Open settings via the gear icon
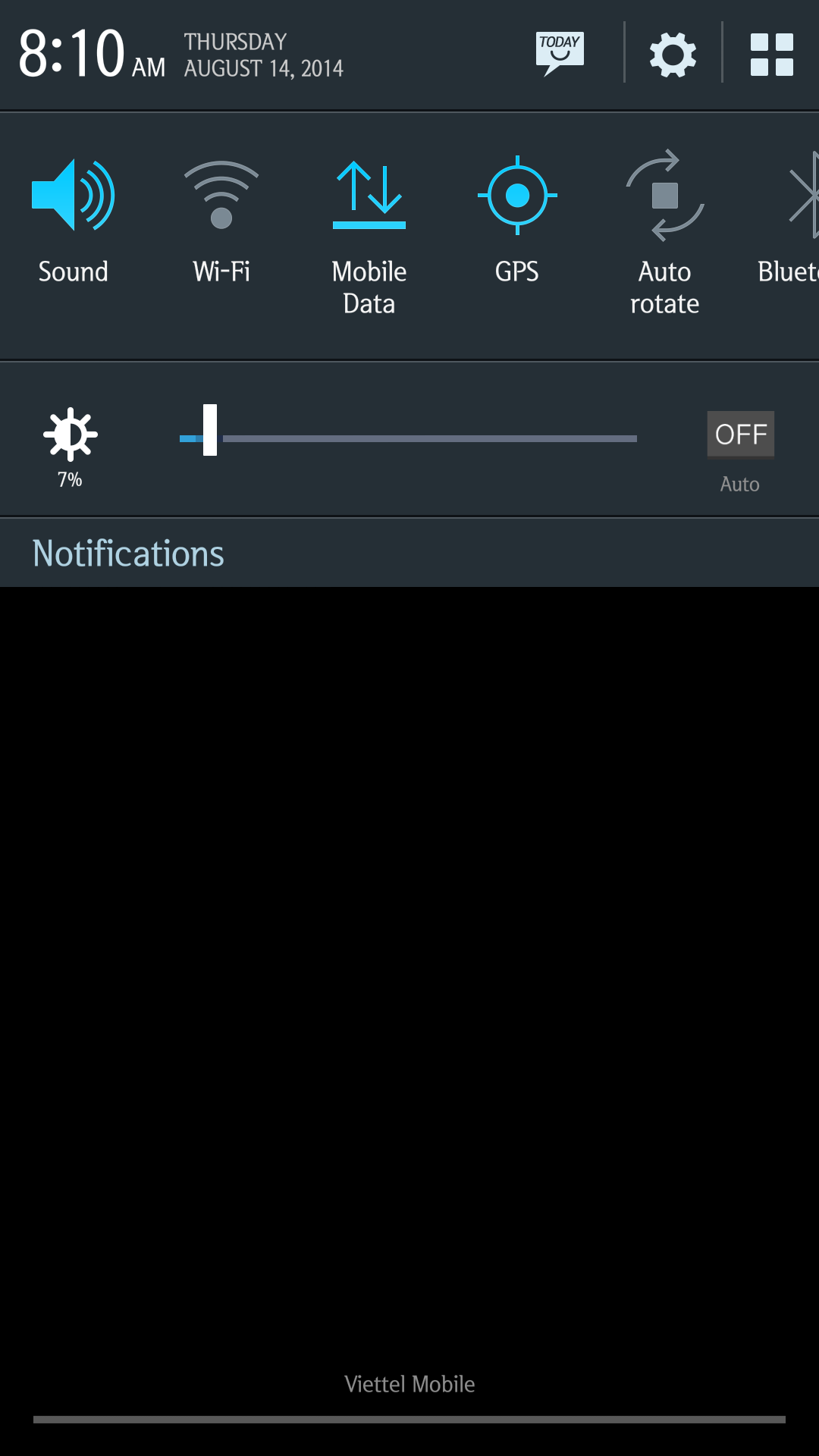819x1456 pixels. coord(673,55)
